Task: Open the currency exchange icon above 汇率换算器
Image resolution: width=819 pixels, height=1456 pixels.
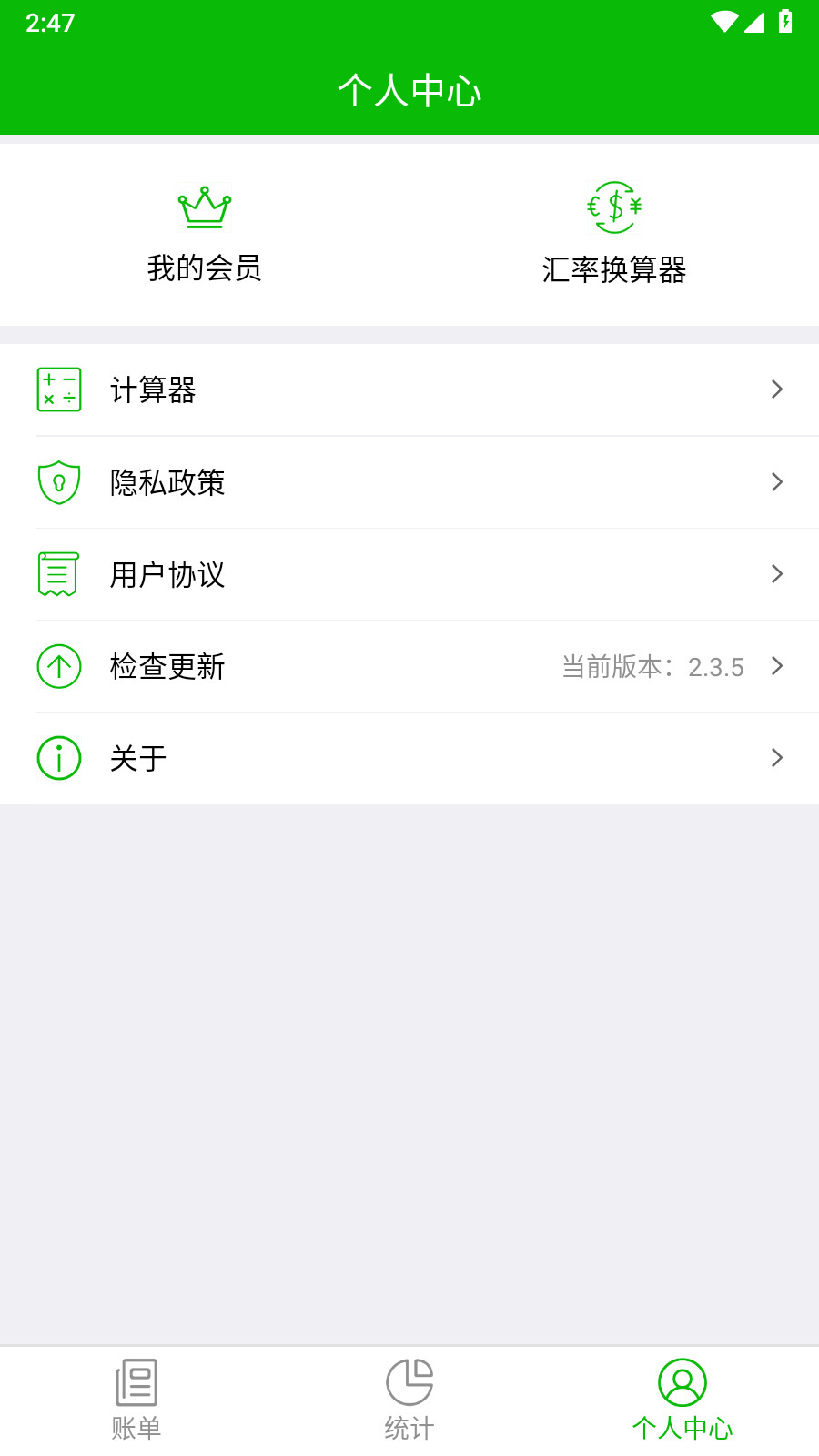Action: [x=614, y=208]
